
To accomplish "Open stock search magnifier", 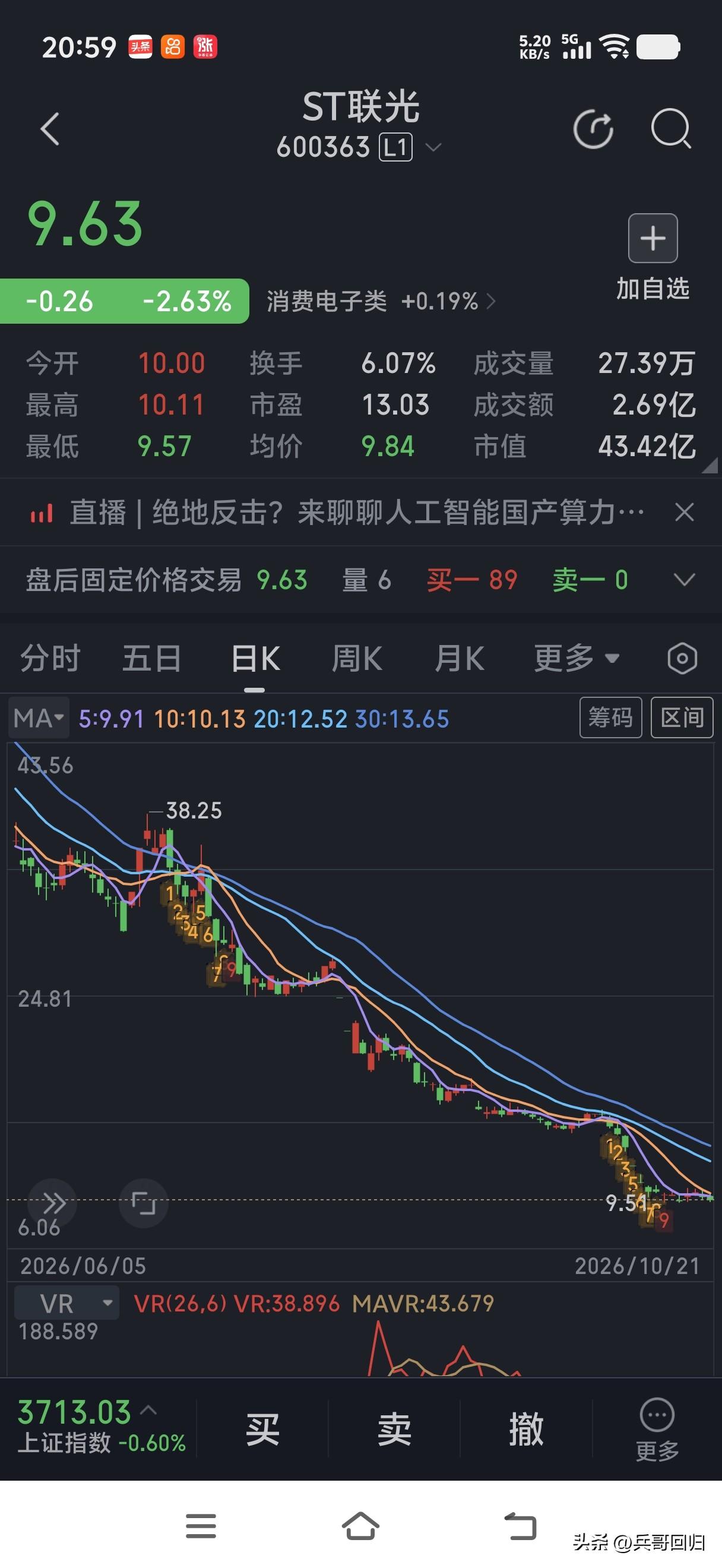I will (671, 128).
